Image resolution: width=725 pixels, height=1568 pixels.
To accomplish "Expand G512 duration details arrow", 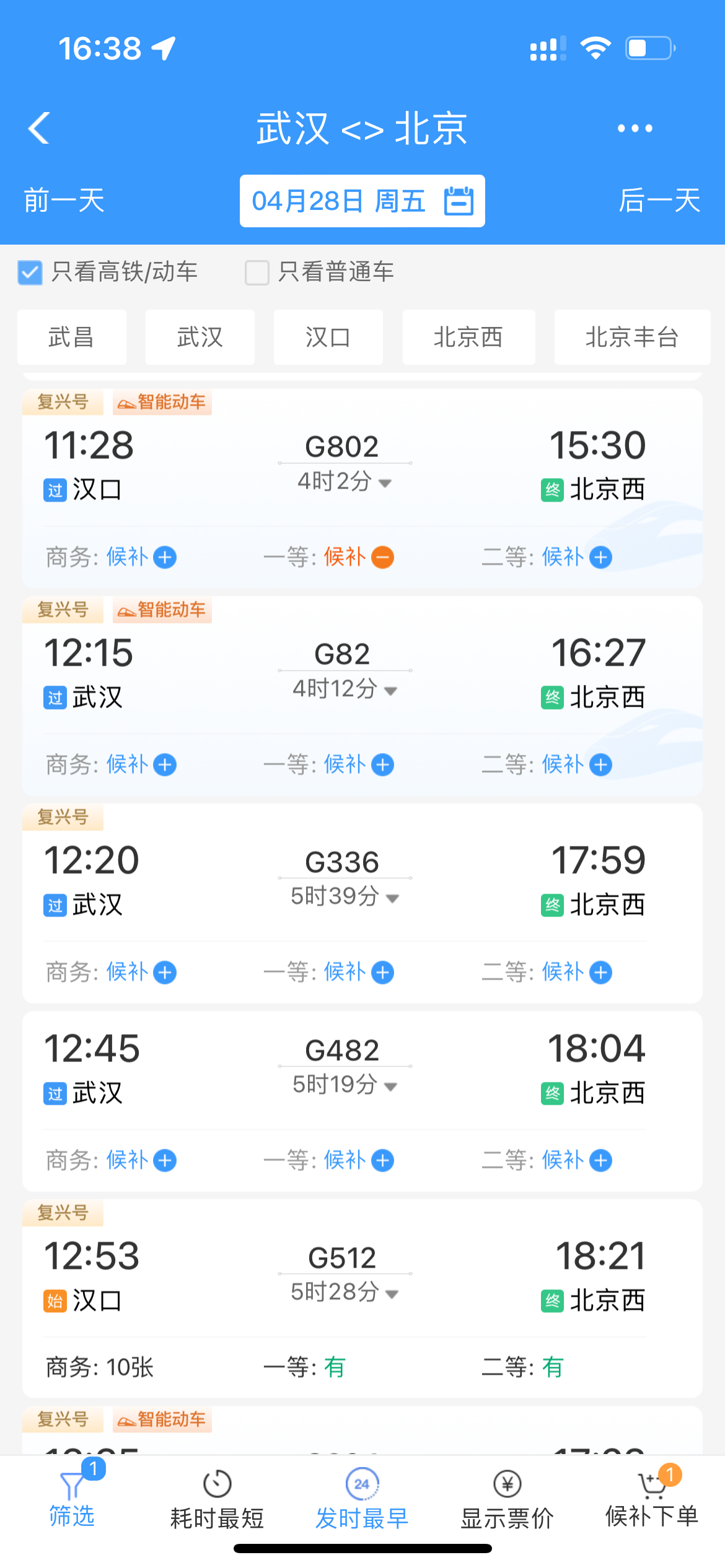I will tap(390, 1293).
